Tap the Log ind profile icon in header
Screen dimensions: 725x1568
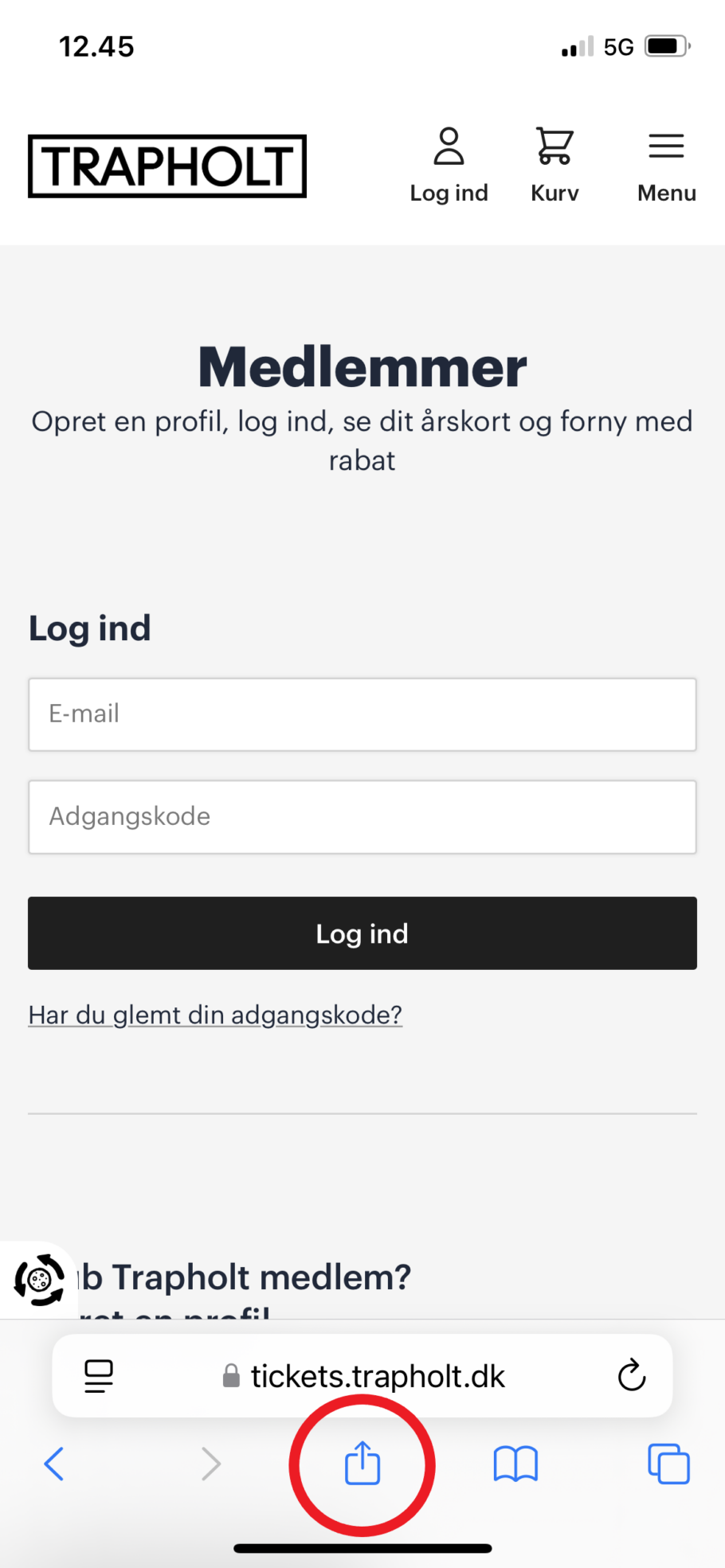point(449,164)
